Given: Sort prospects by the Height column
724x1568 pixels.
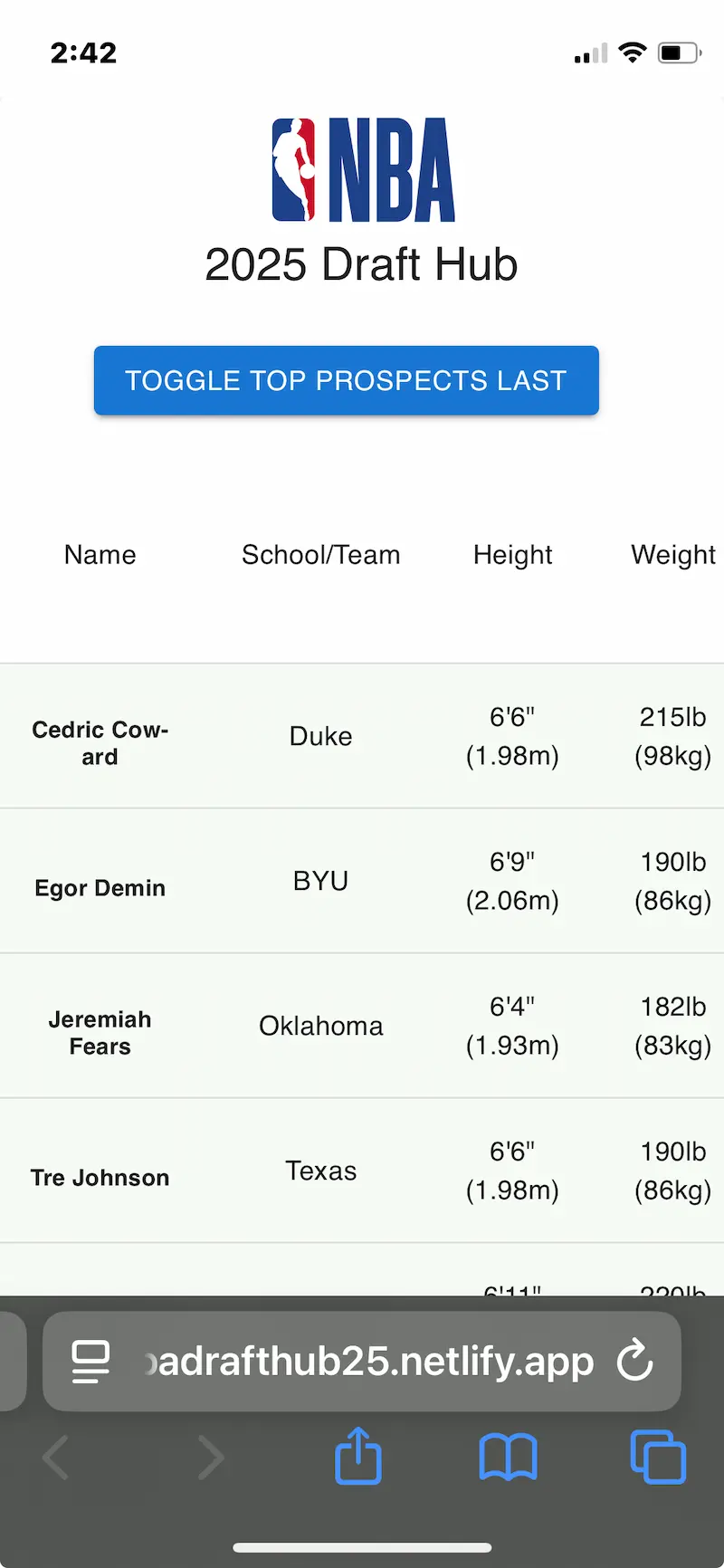Looking at the screenshot, I should click(x=512, y=554).
